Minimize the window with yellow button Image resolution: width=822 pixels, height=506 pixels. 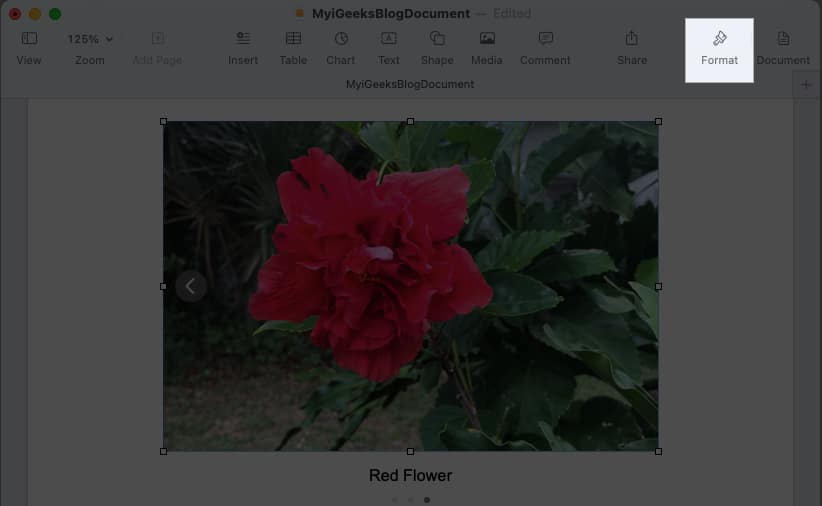[35, 14]
